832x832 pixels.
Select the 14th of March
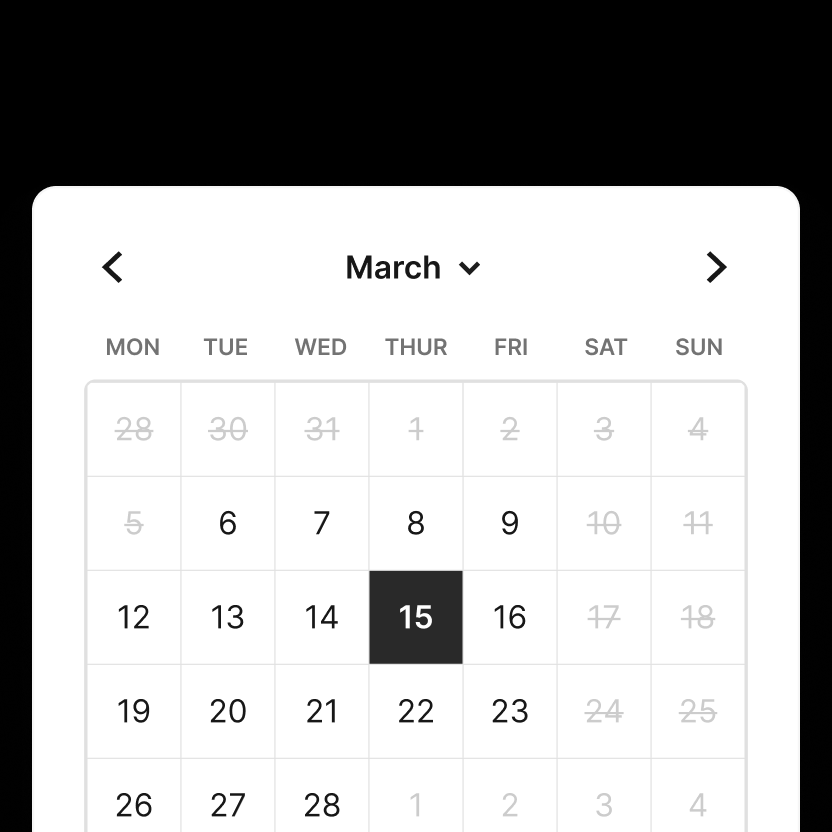(322, 617)
